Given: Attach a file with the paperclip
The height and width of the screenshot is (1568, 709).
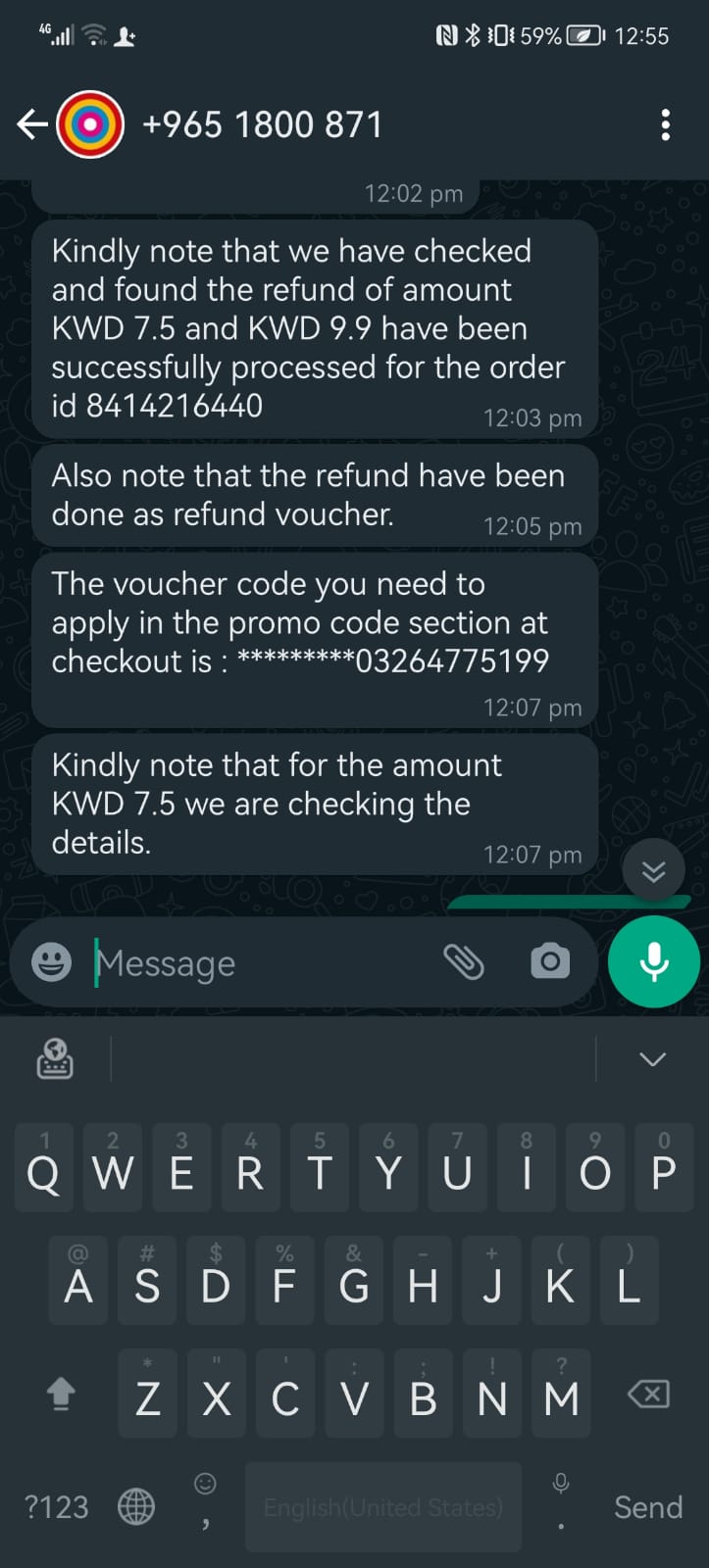Looking at the screenshot, I should (x=464, y=962).
